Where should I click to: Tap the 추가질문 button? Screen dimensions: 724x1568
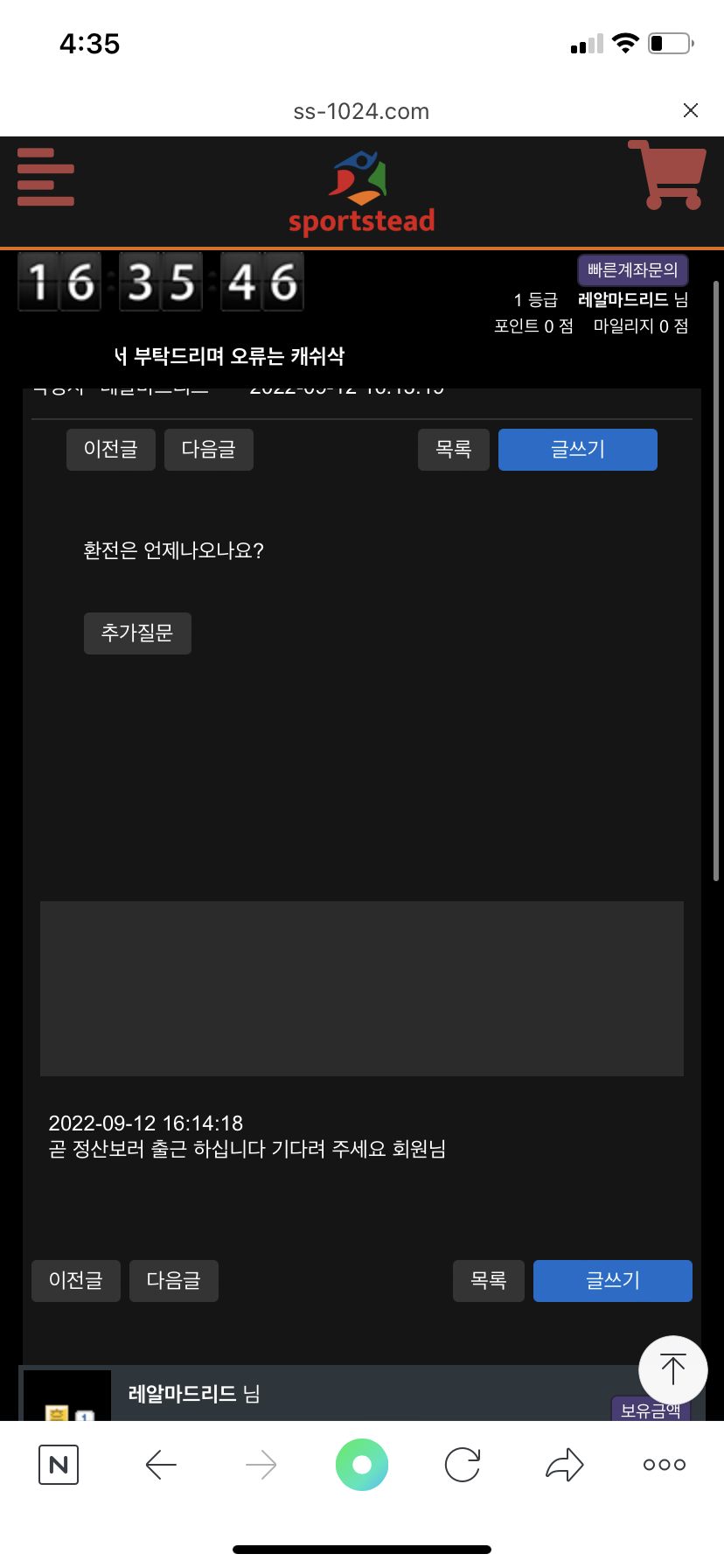pos(137,633)
